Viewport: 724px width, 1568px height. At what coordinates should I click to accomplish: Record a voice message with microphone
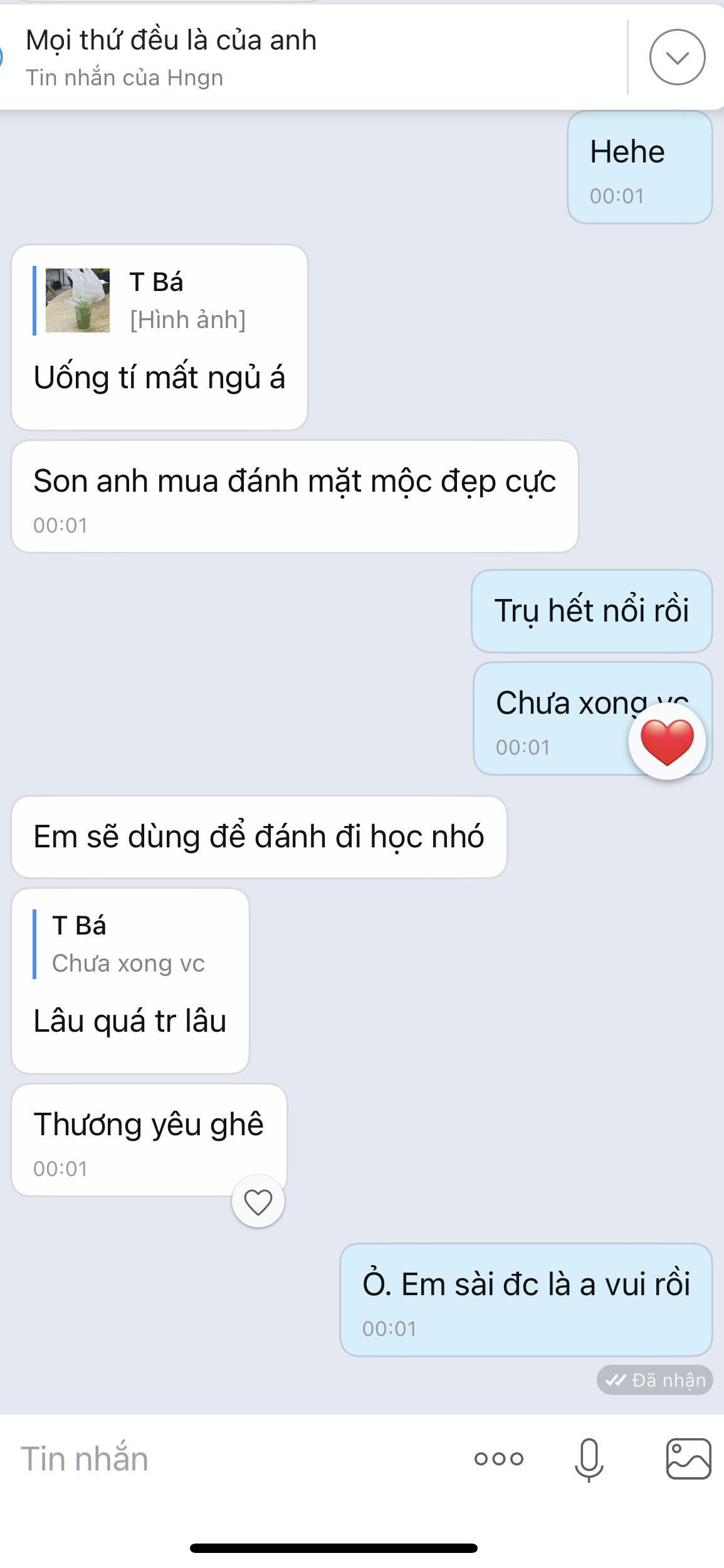589,1459
